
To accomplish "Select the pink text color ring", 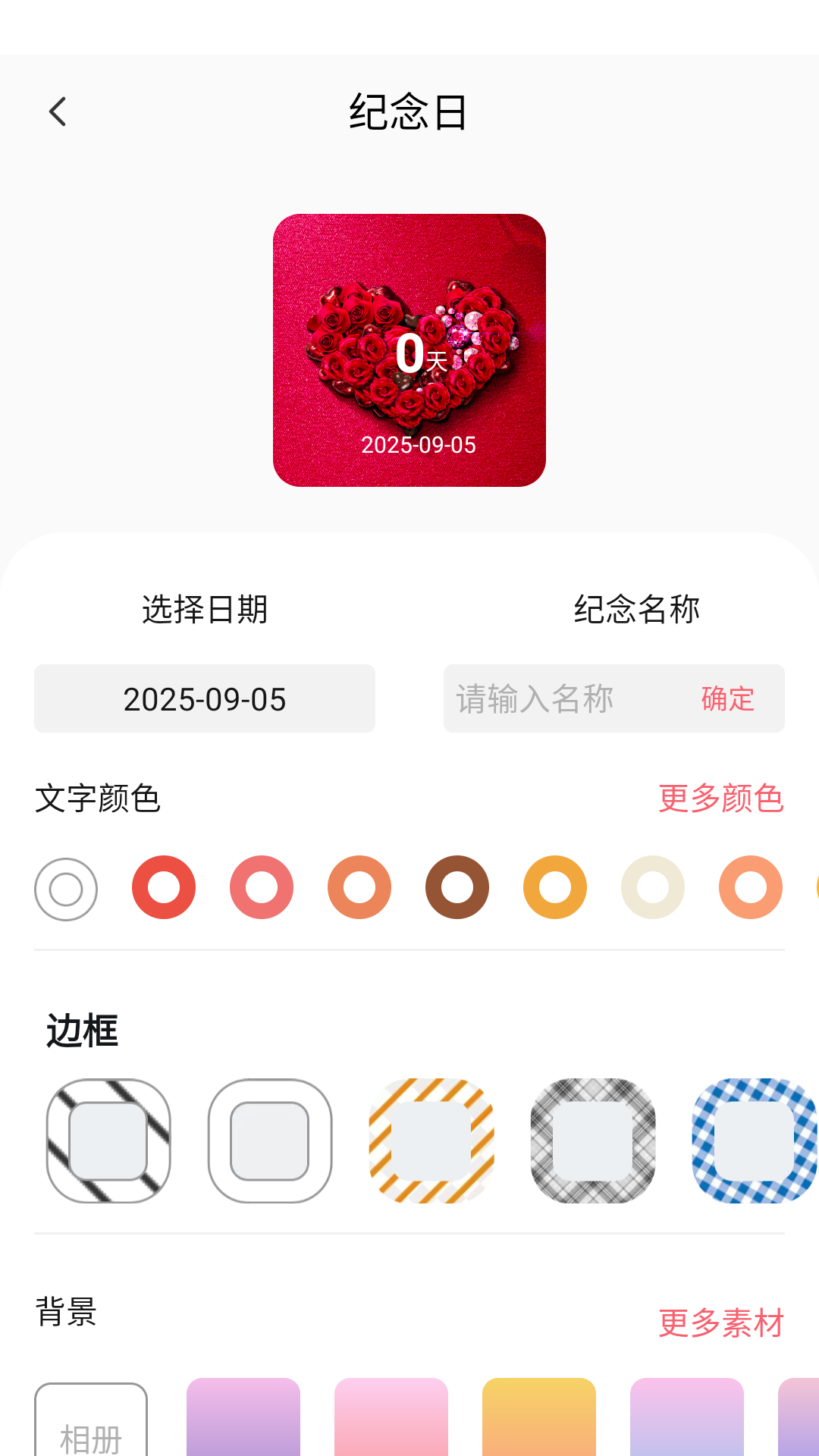I will point(261,887).
